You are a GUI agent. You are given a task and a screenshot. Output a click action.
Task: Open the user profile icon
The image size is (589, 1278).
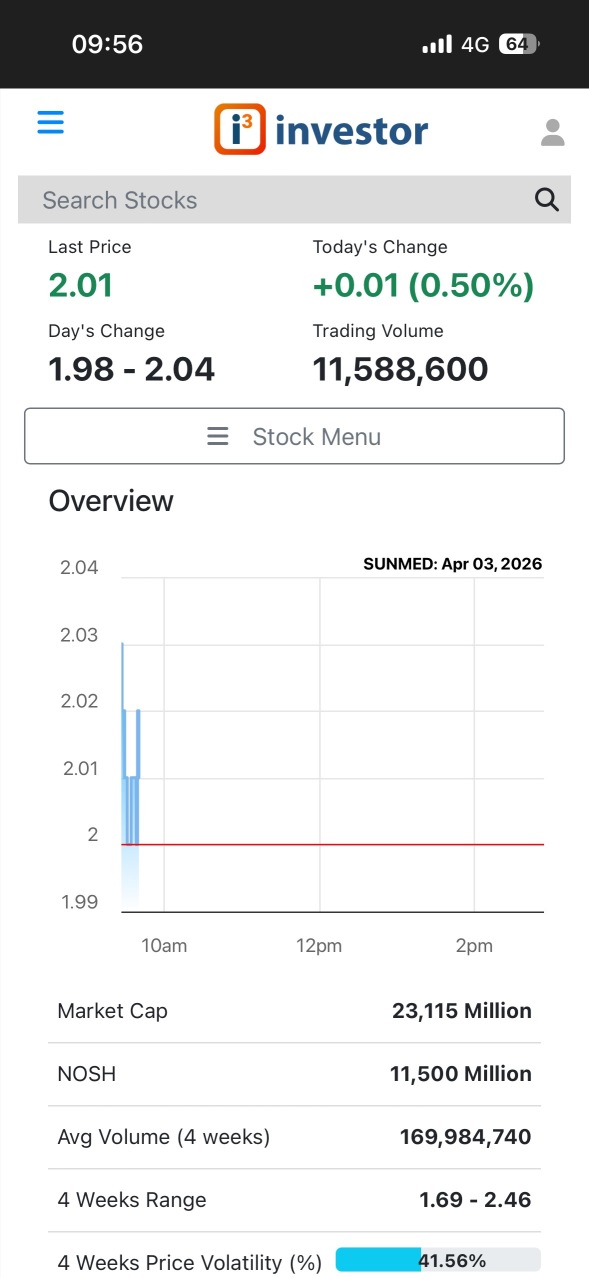click(553, 132)
